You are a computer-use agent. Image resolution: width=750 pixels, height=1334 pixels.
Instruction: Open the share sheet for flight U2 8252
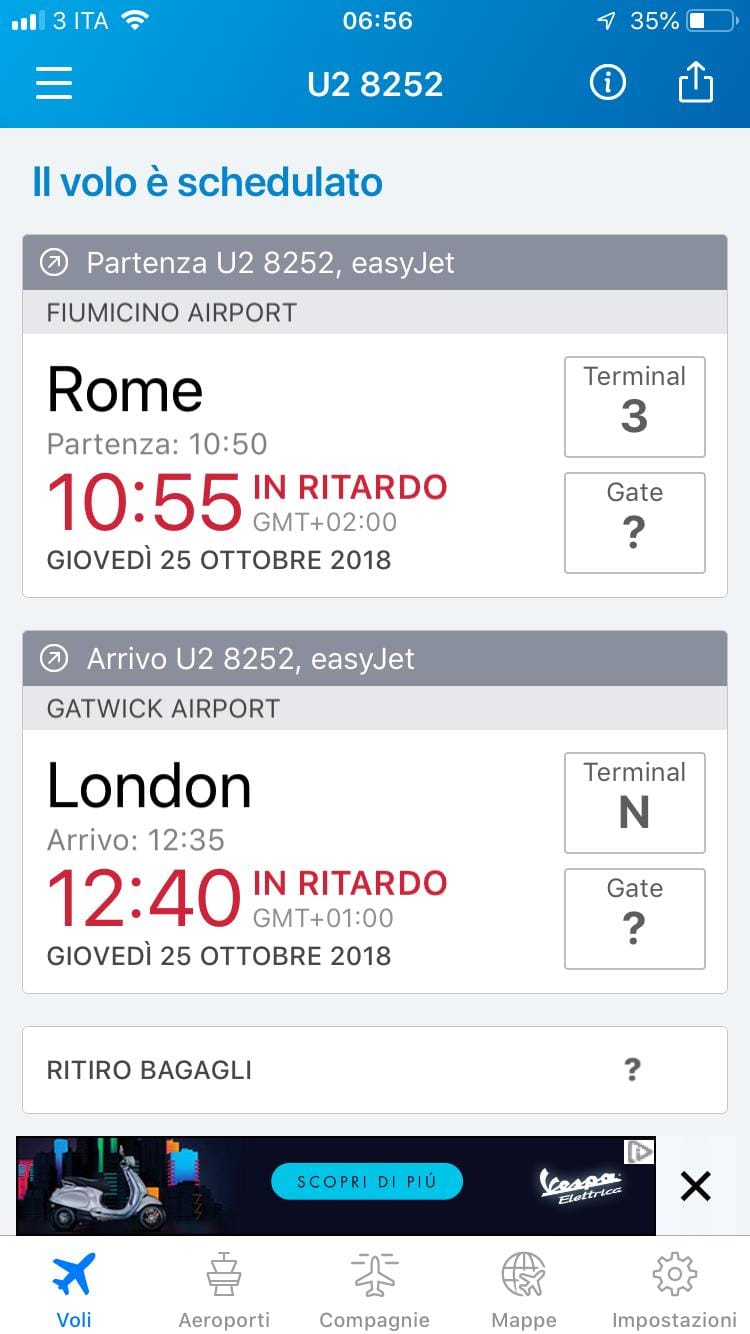pos(696,84)
